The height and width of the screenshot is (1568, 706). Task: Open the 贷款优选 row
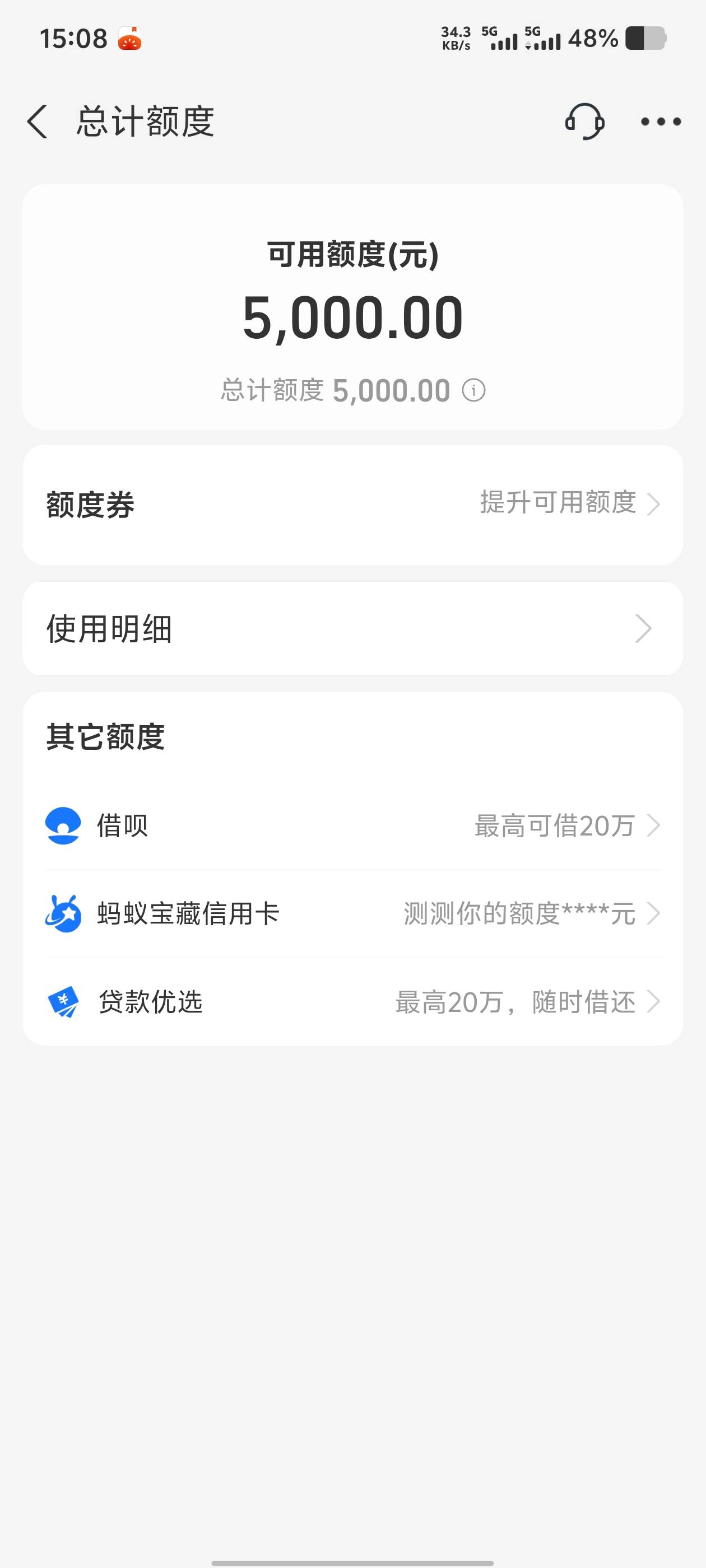[352, 1001]
